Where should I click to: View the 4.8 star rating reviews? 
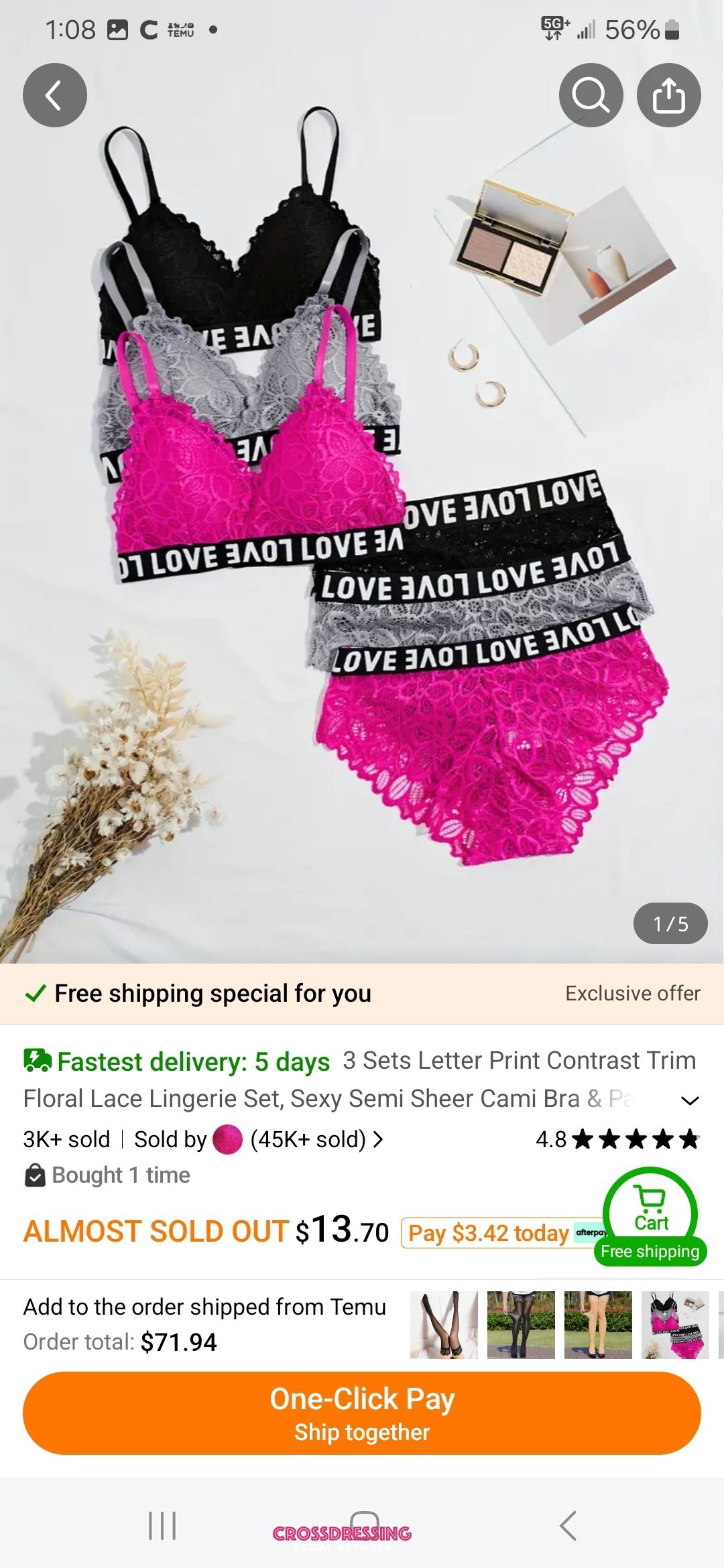click(x=617, y=1139)
